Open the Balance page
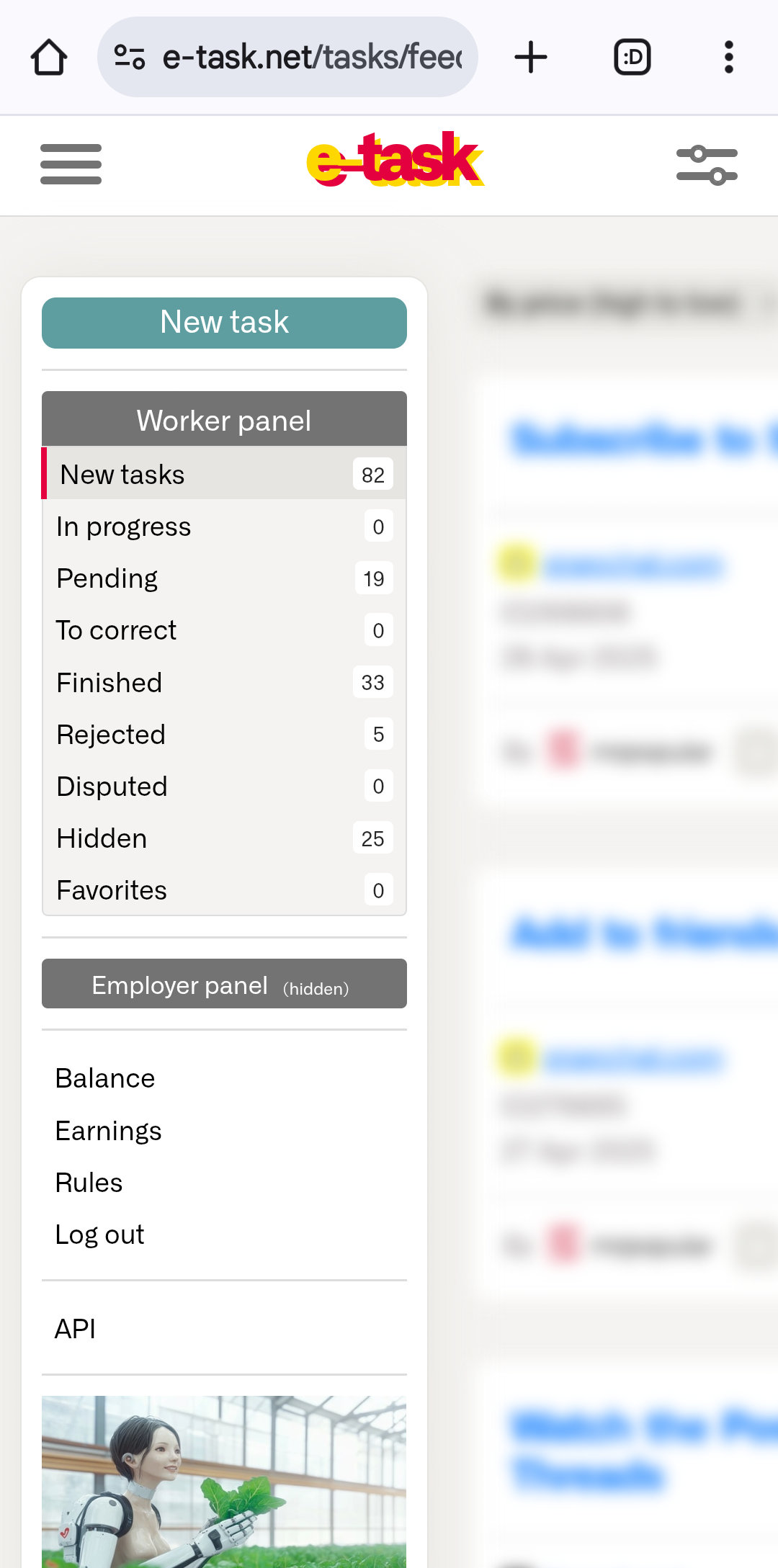Screen dimensions: 778x1568 click(x=105, y=1078)
